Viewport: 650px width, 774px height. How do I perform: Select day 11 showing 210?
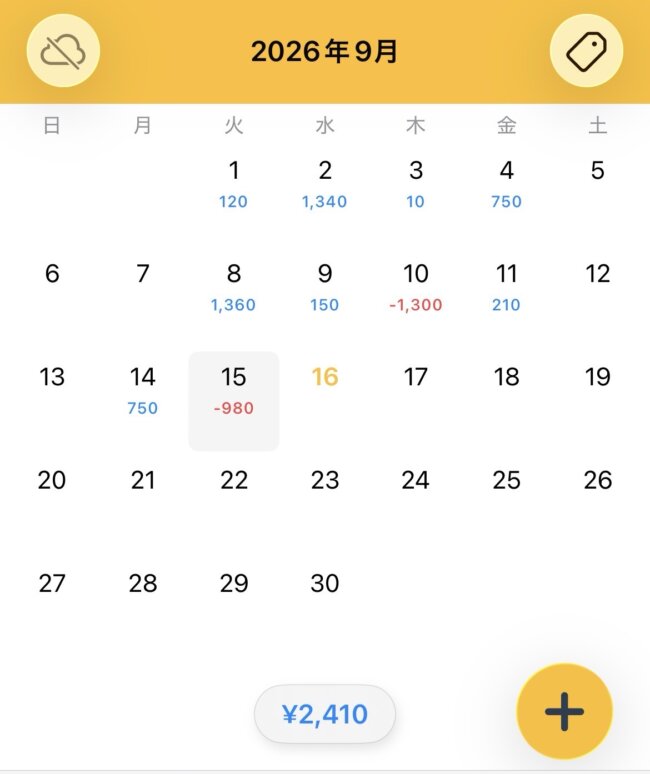coord(506,287)
